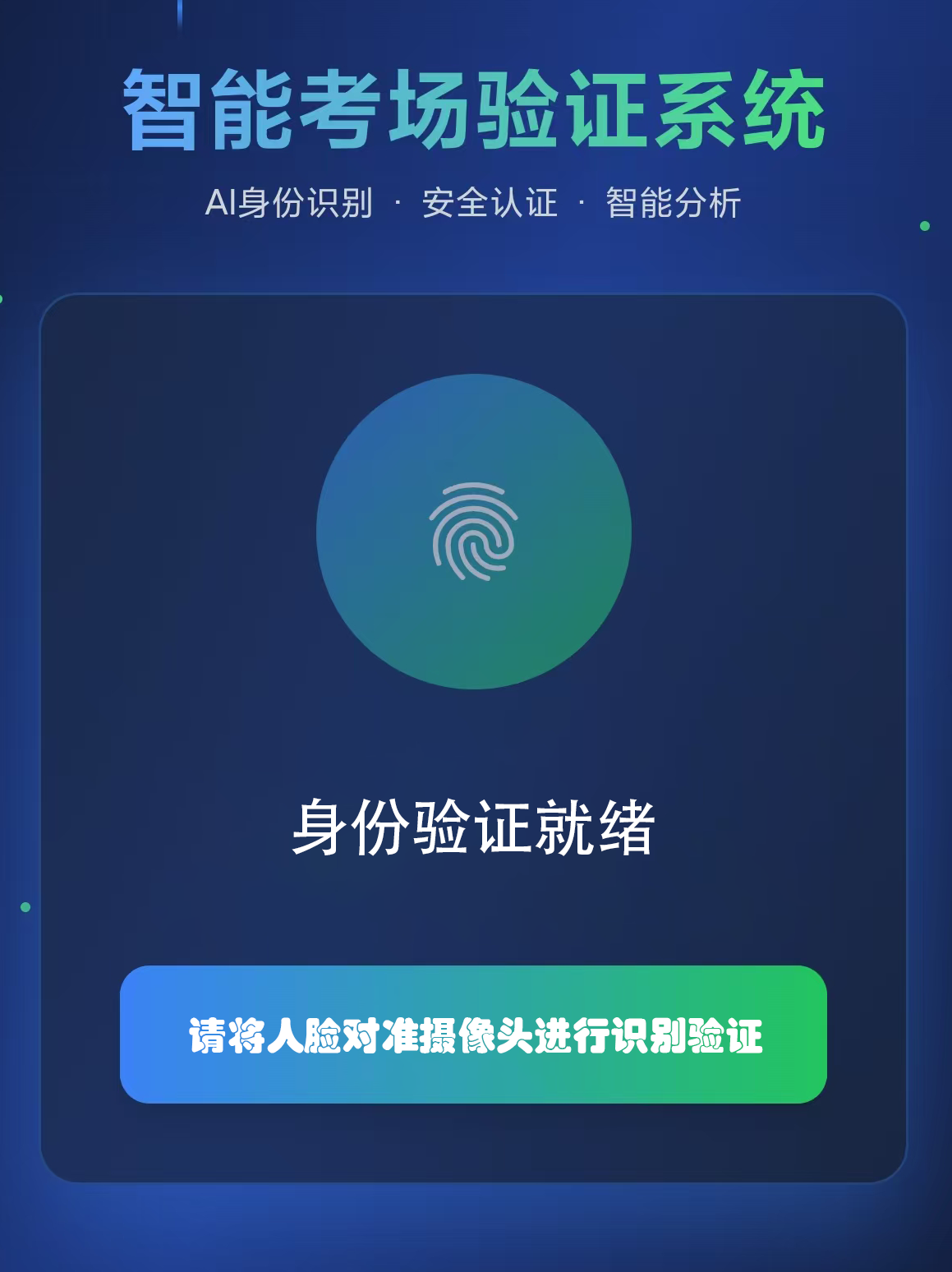Click the 身份验证就绪 status text
The width and height of the screenshot is (952, 1272).
click(x=475, y=832)
